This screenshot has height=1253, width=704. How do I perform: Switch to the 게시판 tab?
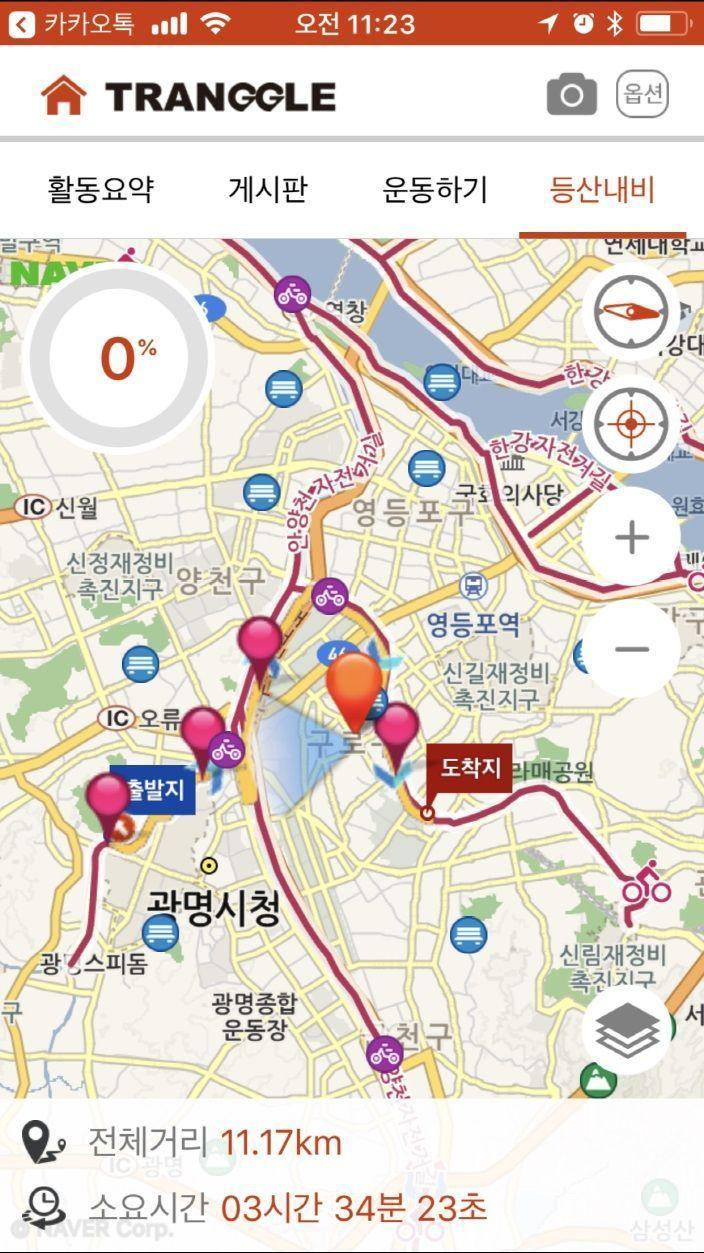[x=267, y=189]
